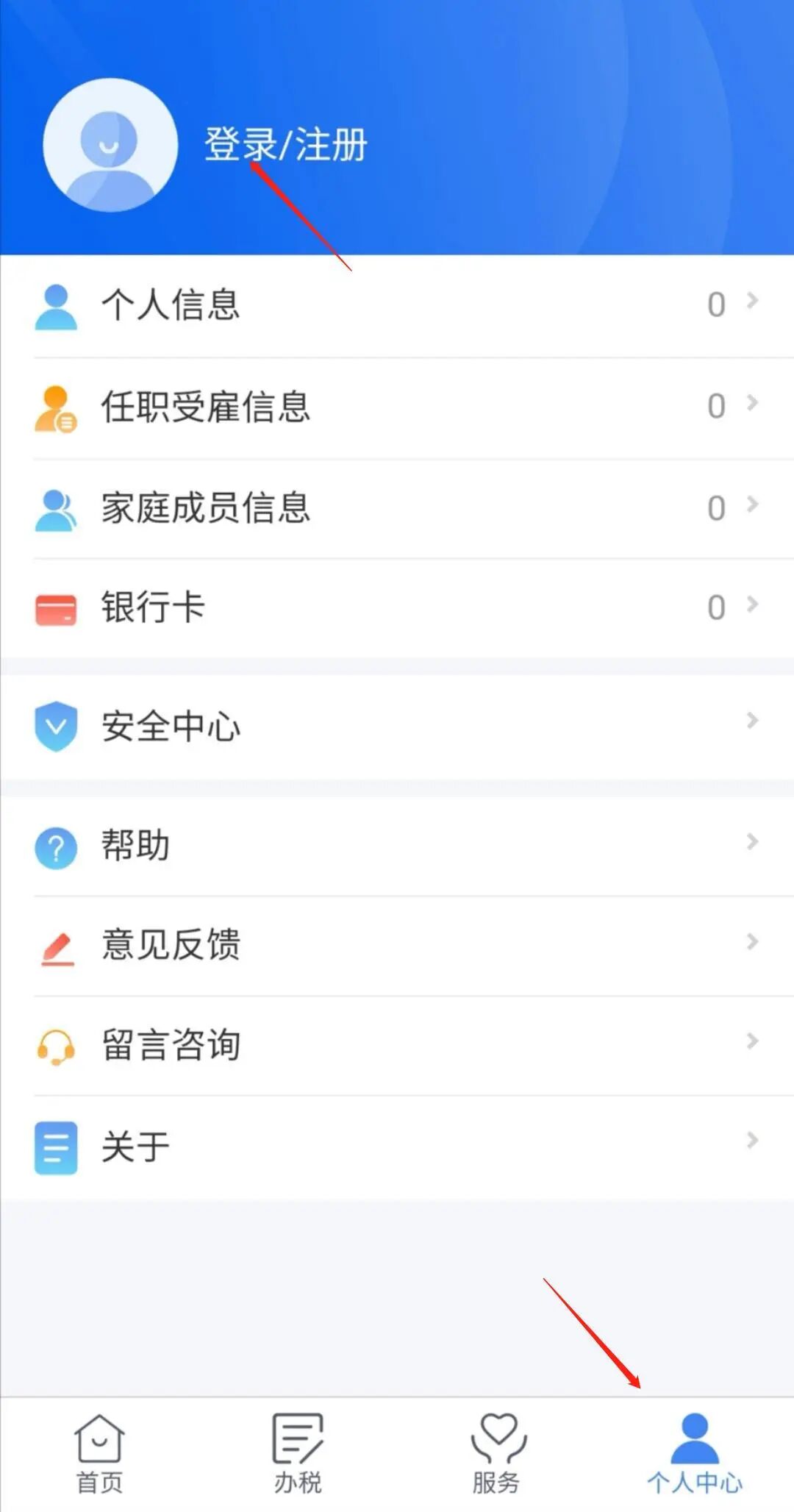The height and width of the screenshot is (1512, 794).
Task: Open 关于 page
Action: tap(397, 1147)
